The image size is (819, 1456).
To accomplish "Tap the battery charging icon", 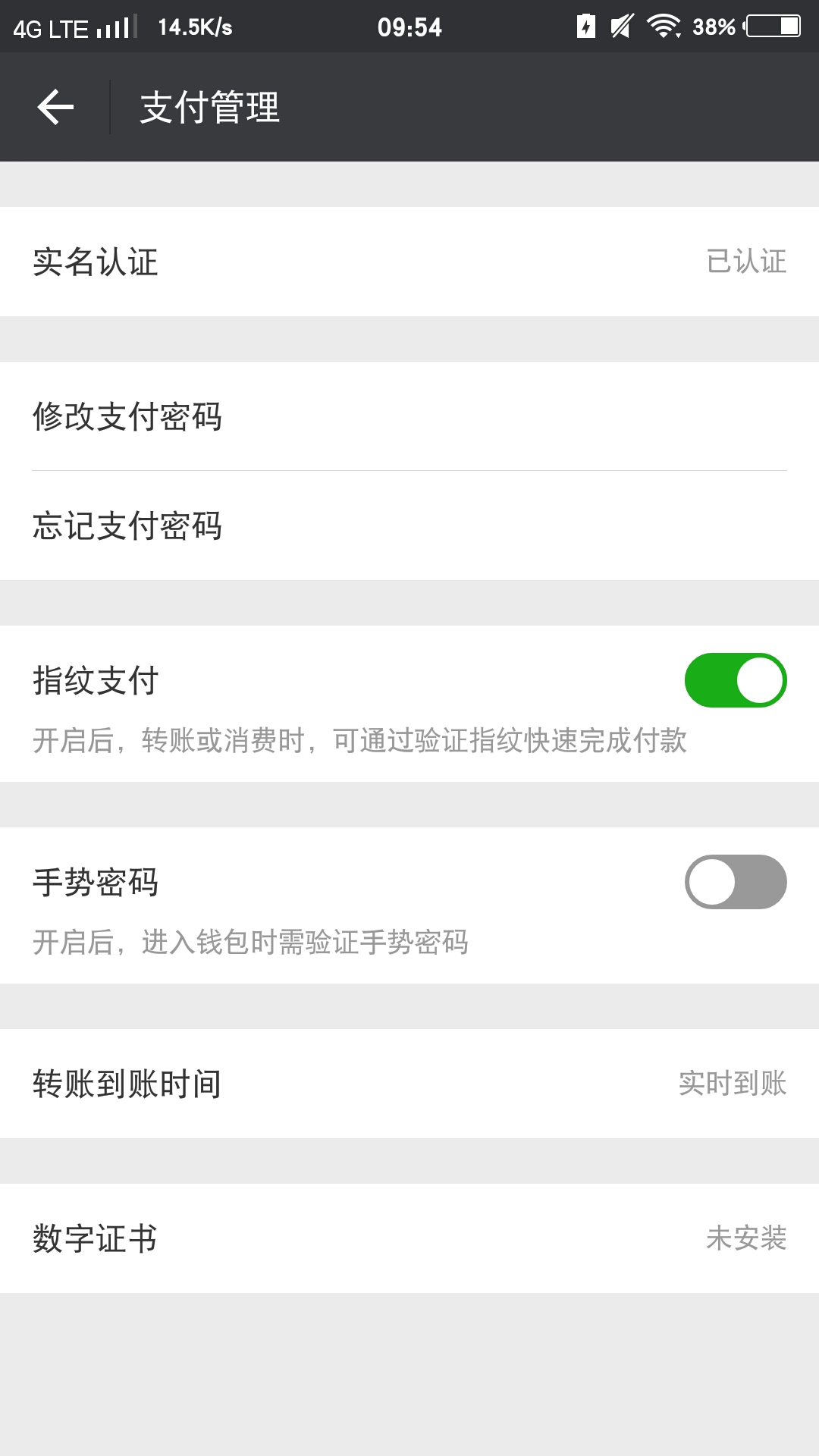I will (x=585, y=27).
